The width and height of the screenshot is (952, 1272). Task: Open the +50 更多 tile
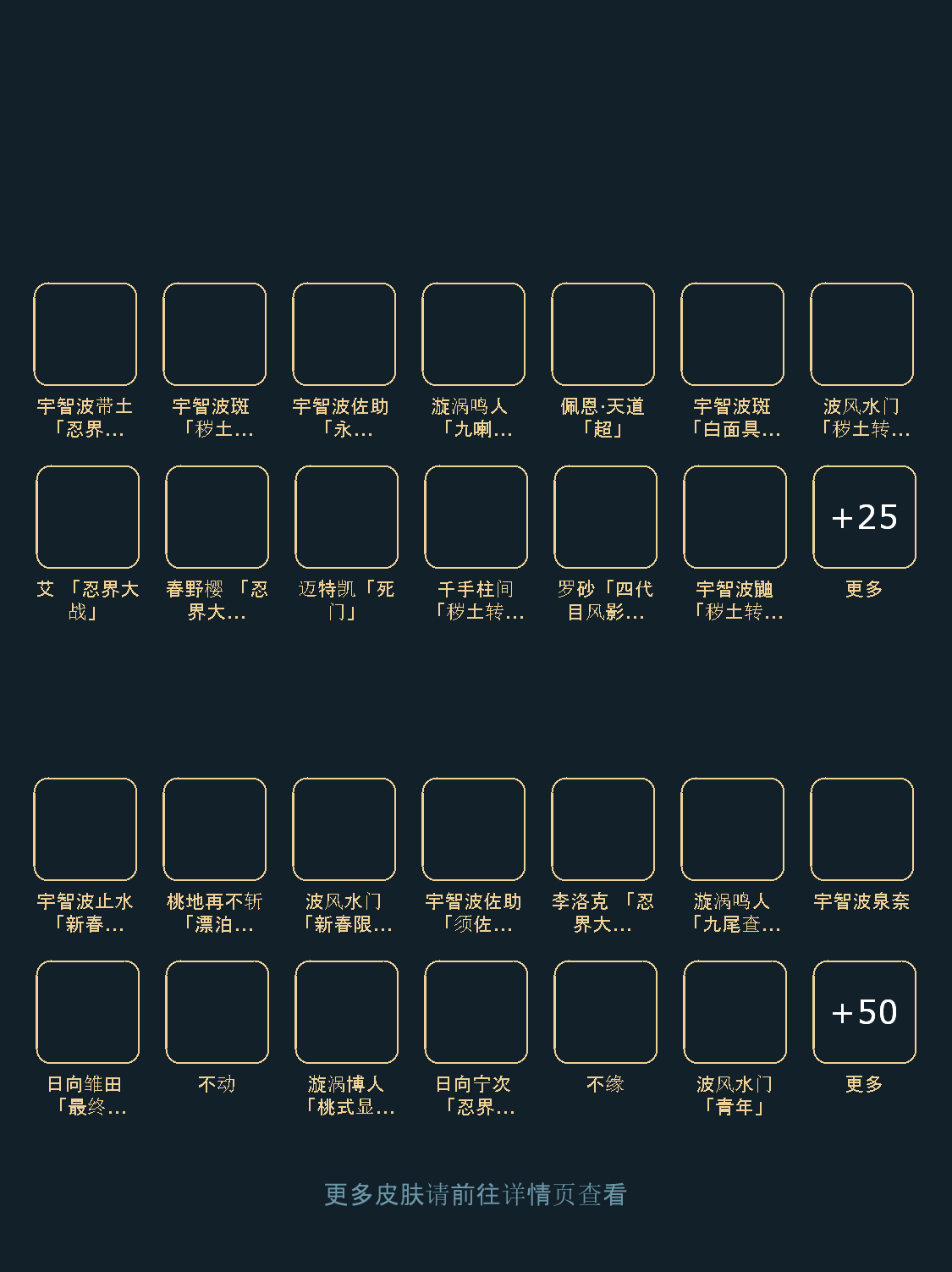(x=864, y=1012)
